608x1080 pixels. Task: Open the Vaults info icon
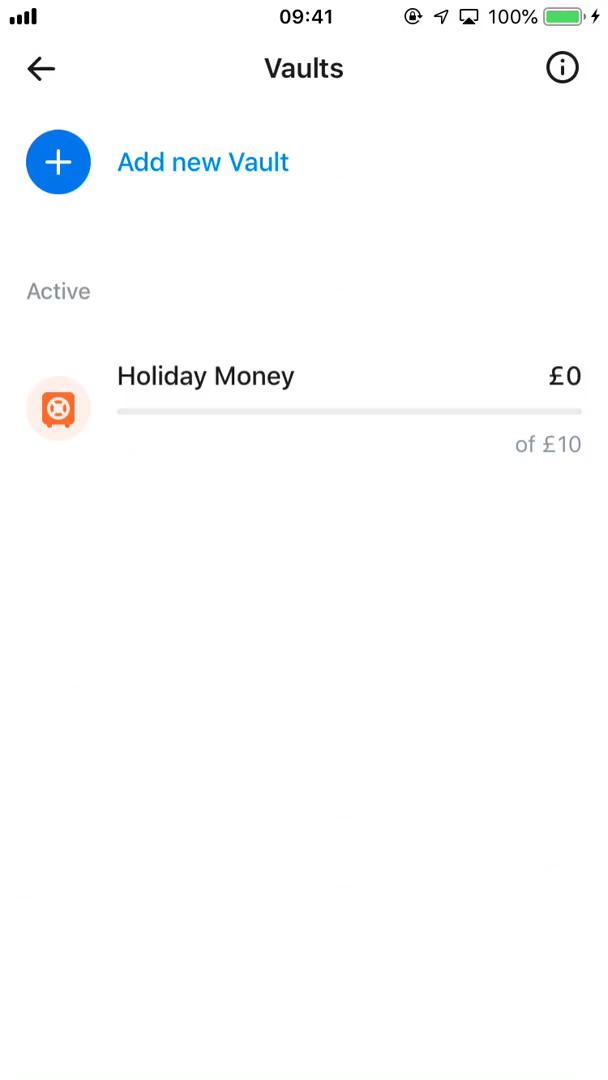click(562, 68)
